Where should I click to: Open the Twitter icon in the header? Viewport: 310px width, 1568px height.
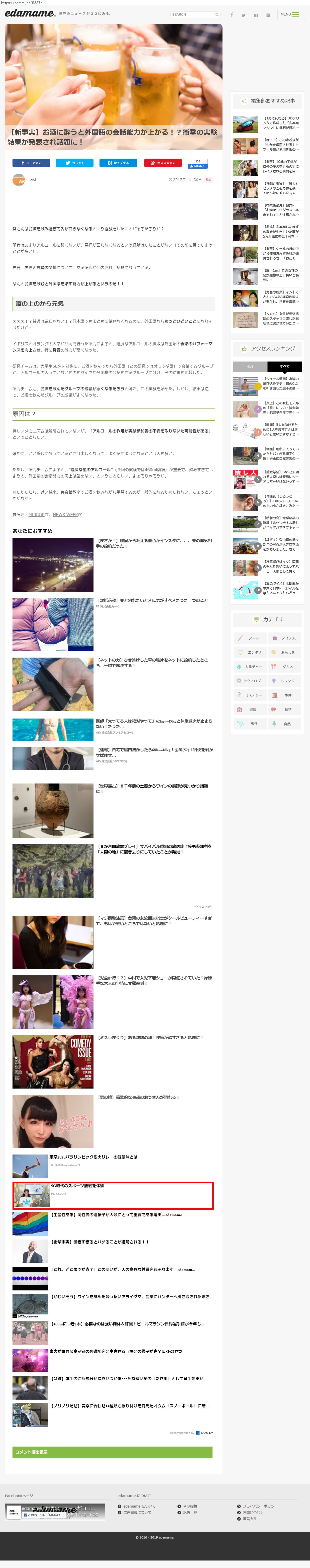243,14
